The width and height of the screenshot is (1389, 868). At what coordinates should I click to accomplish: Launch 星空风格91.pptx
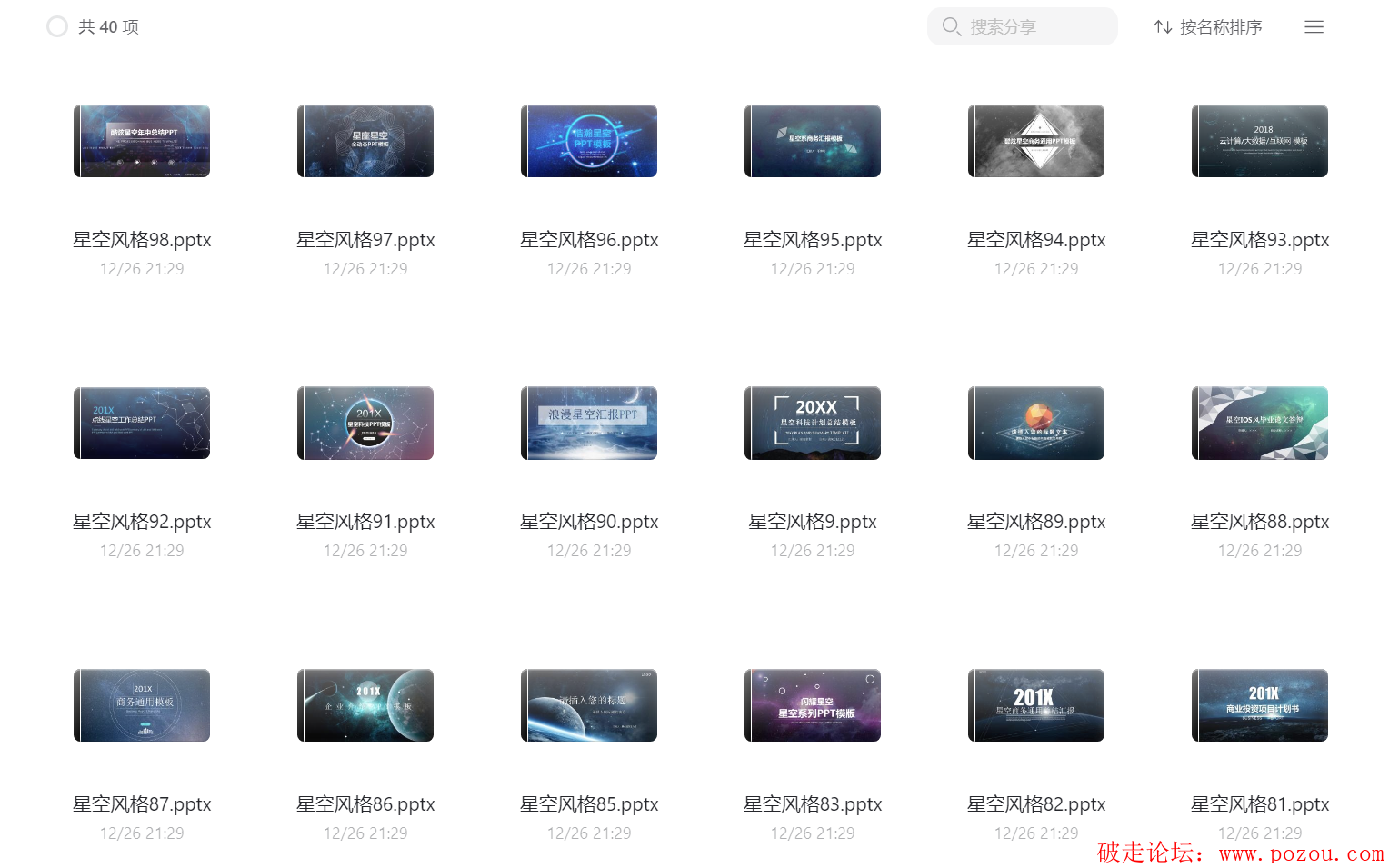[x=365, y=424]
